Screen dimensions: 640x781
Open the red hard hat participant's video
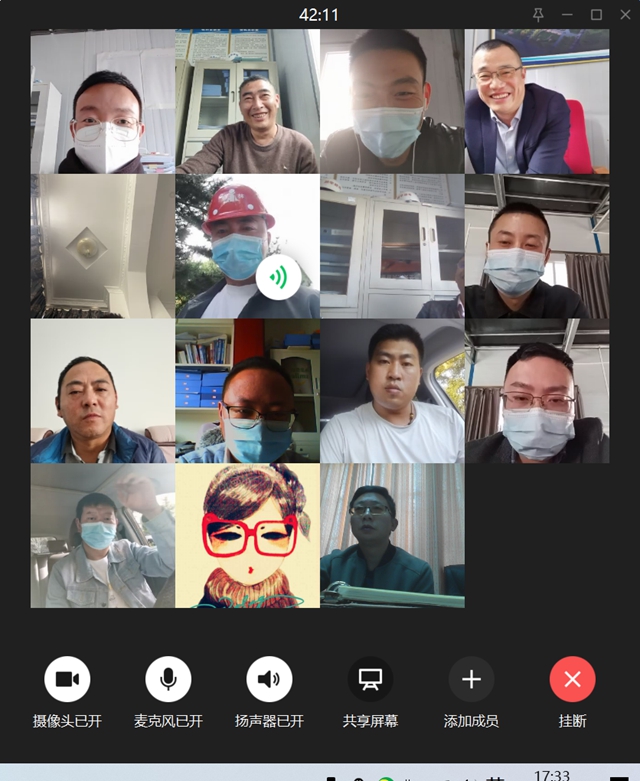[x=247, y=246]
